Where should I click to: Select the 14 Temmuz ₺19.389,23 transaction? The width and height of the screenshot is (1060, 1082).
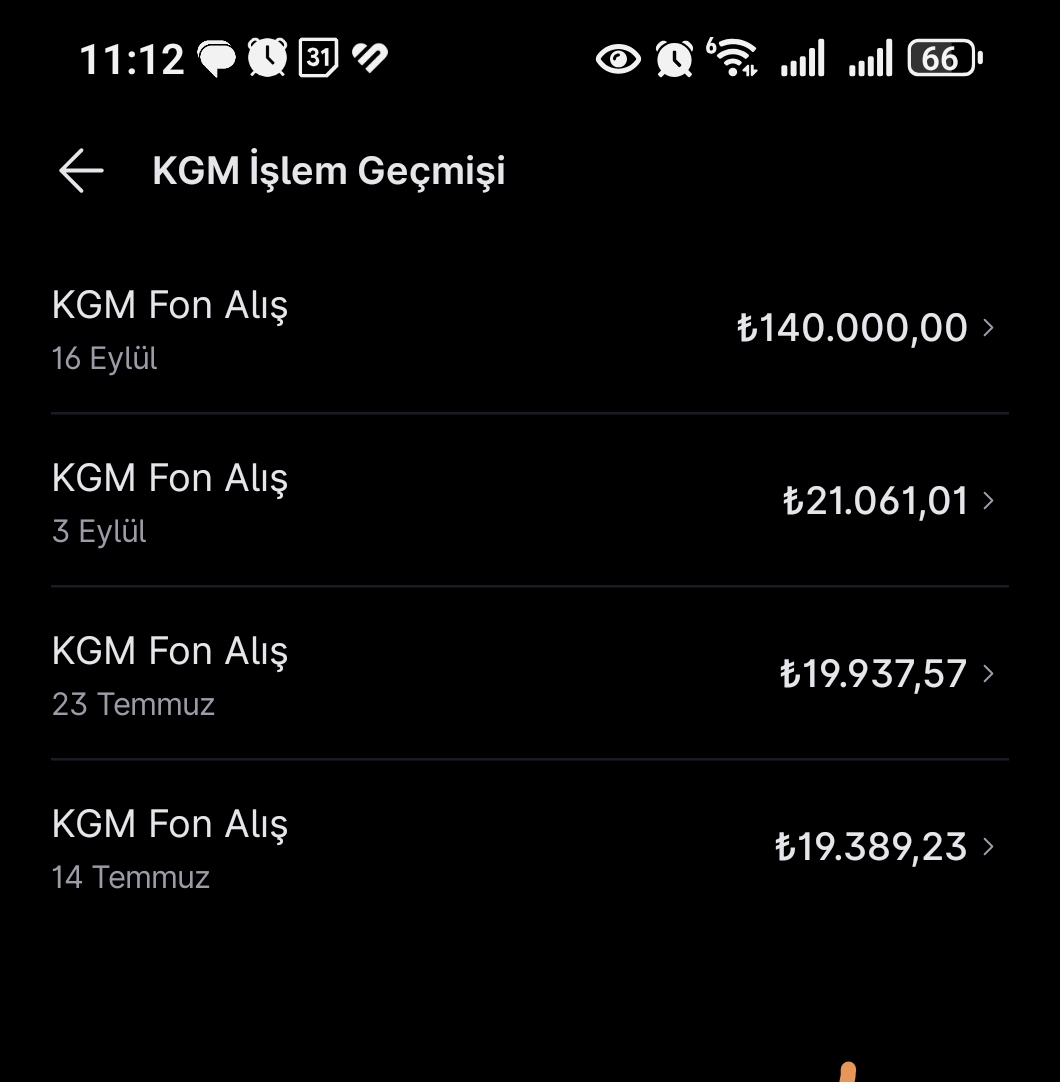528,847
